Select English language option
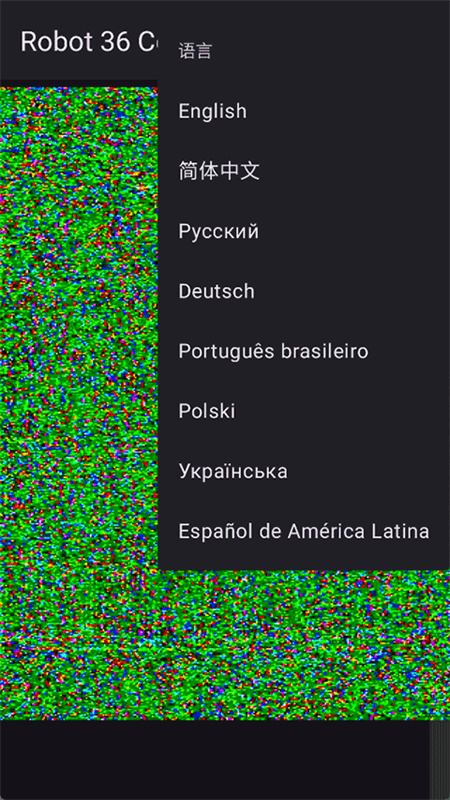Screen dimensions: 450x800 304,111
